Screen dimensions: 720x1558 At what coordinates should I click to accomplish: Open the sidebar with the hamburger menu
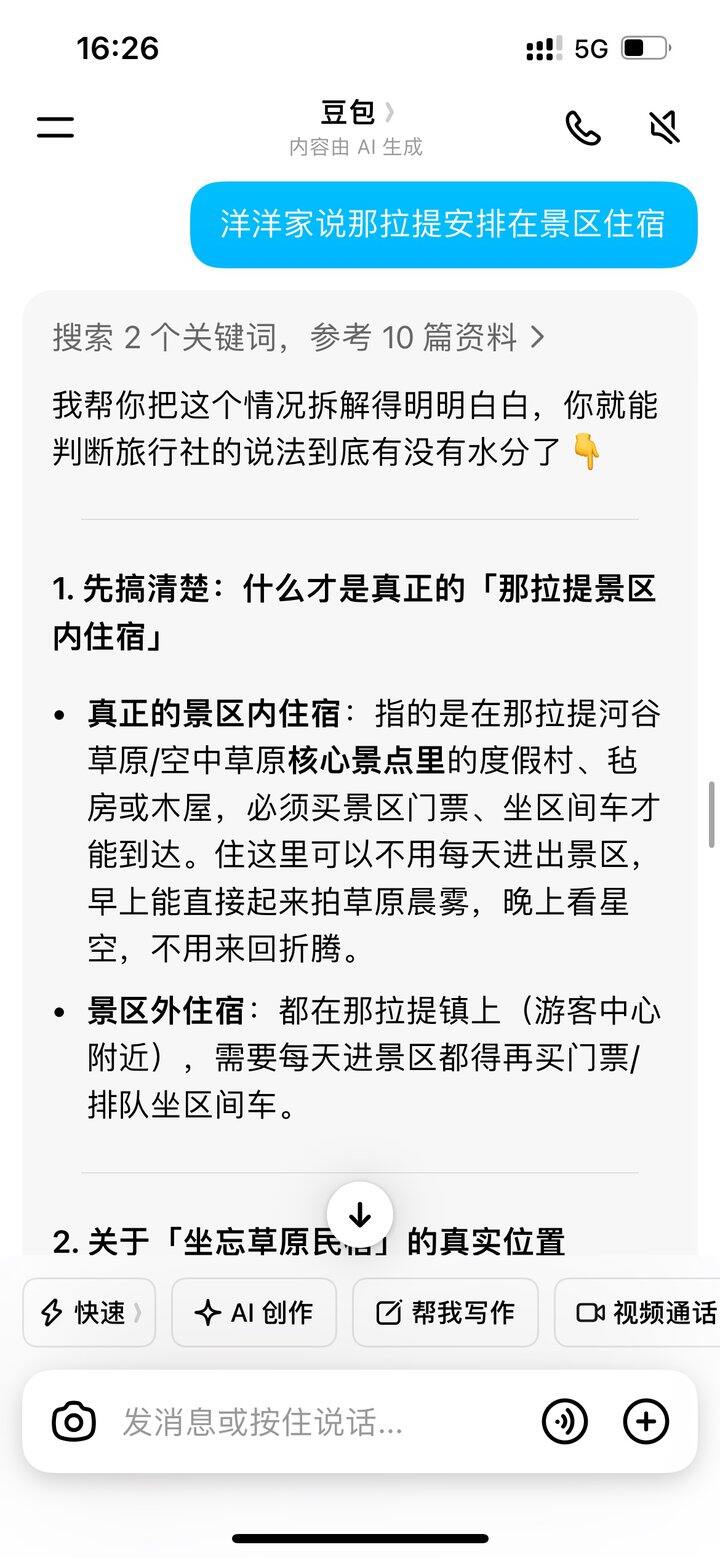(54, 126)
